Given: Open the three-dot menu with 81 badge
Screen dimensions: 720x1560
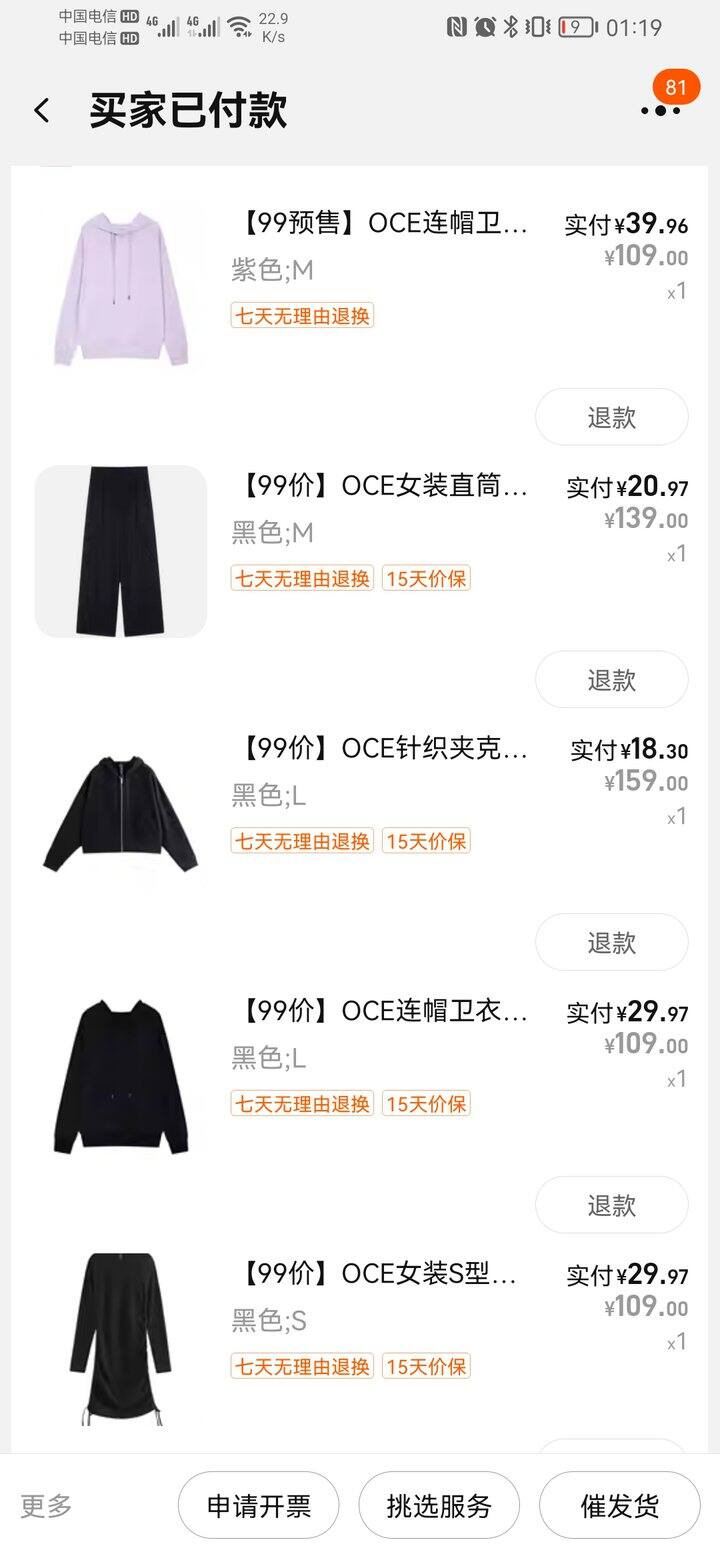Looking at the screenshot, I should (661, 108).
